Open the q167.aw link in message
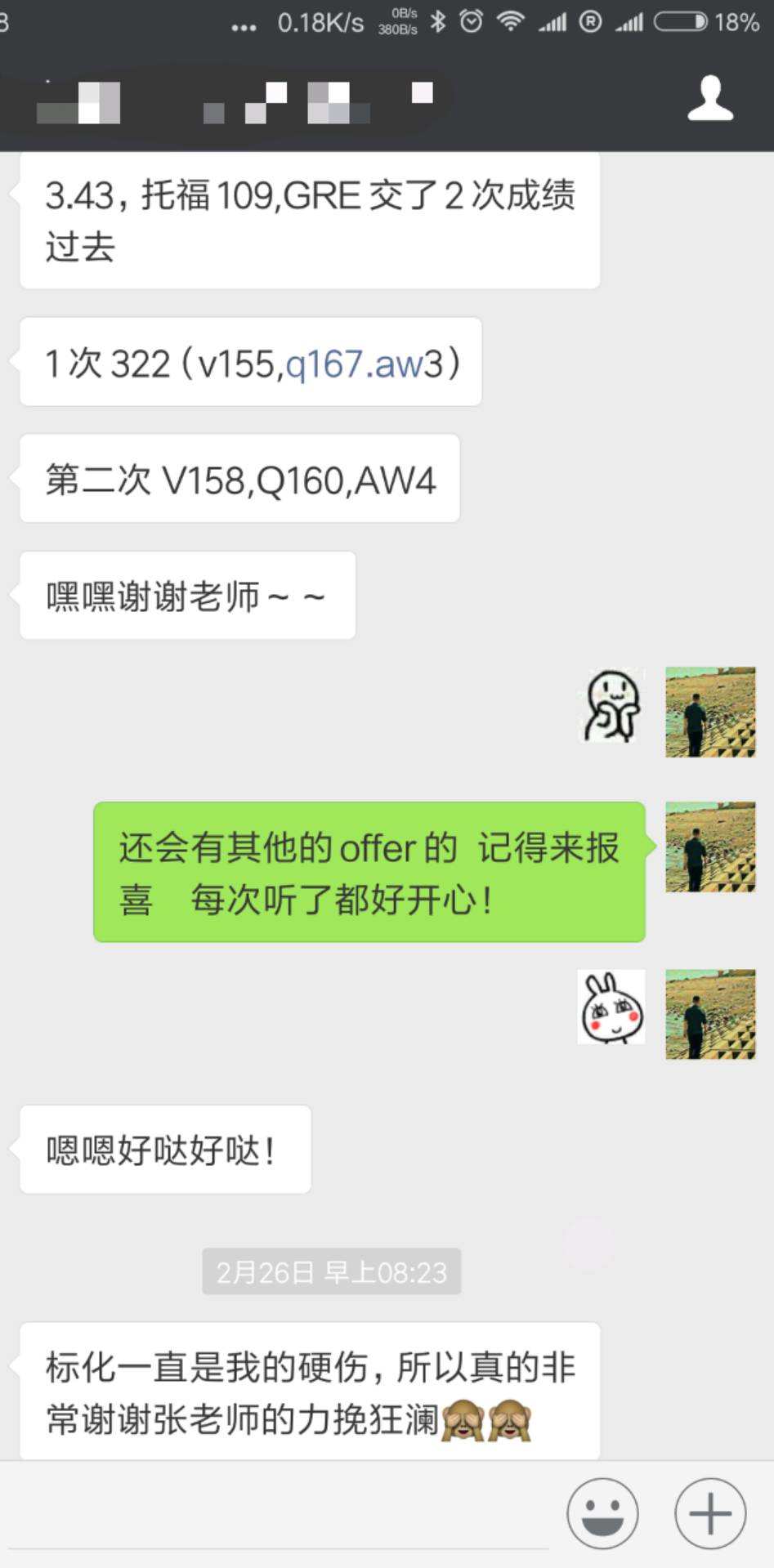Image resolution: width=774 pixels, height=1568 pixels. pyautogui.click(x=353, y=364)
